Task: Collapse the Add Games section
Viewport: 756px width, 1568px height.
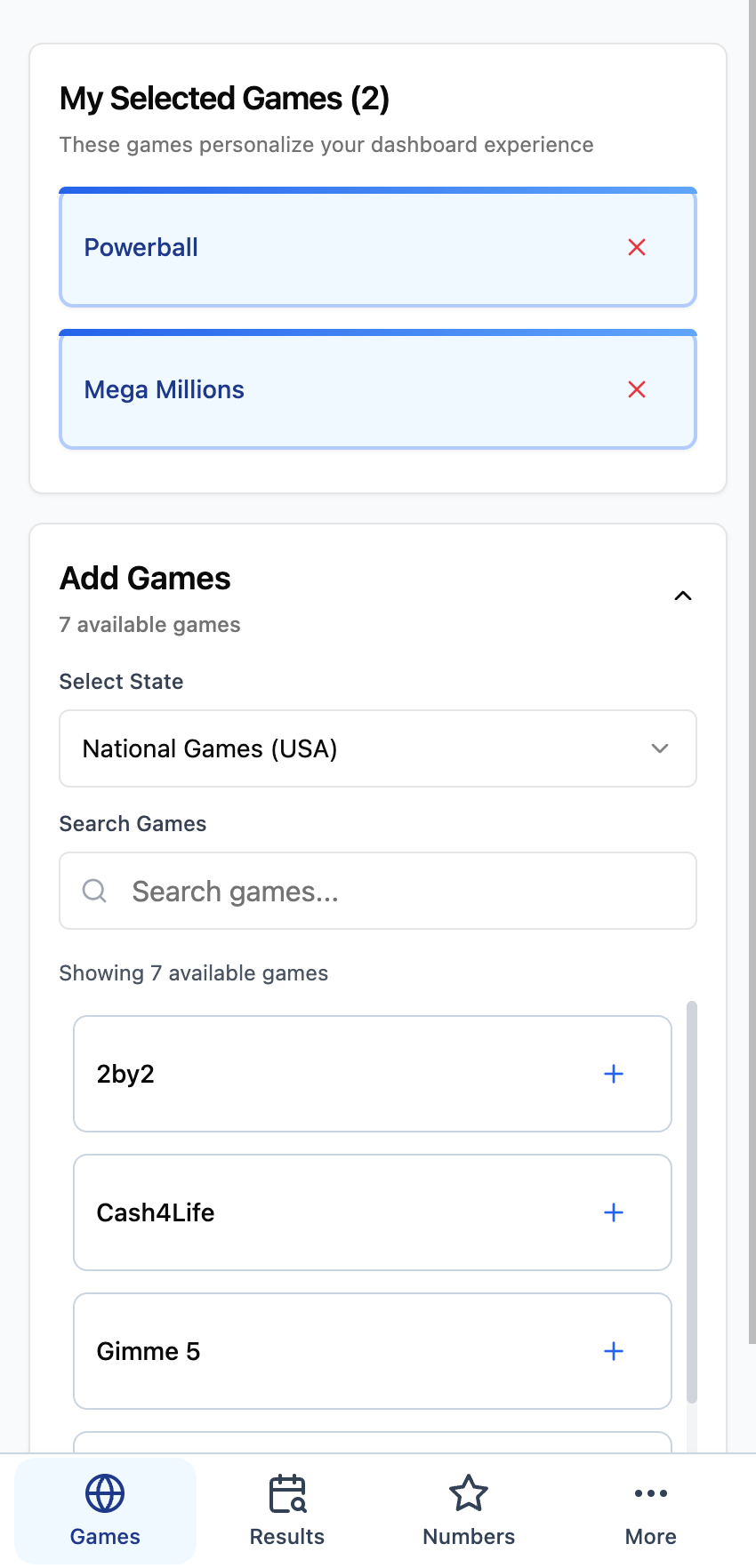Action: click(x=683, y=596)
